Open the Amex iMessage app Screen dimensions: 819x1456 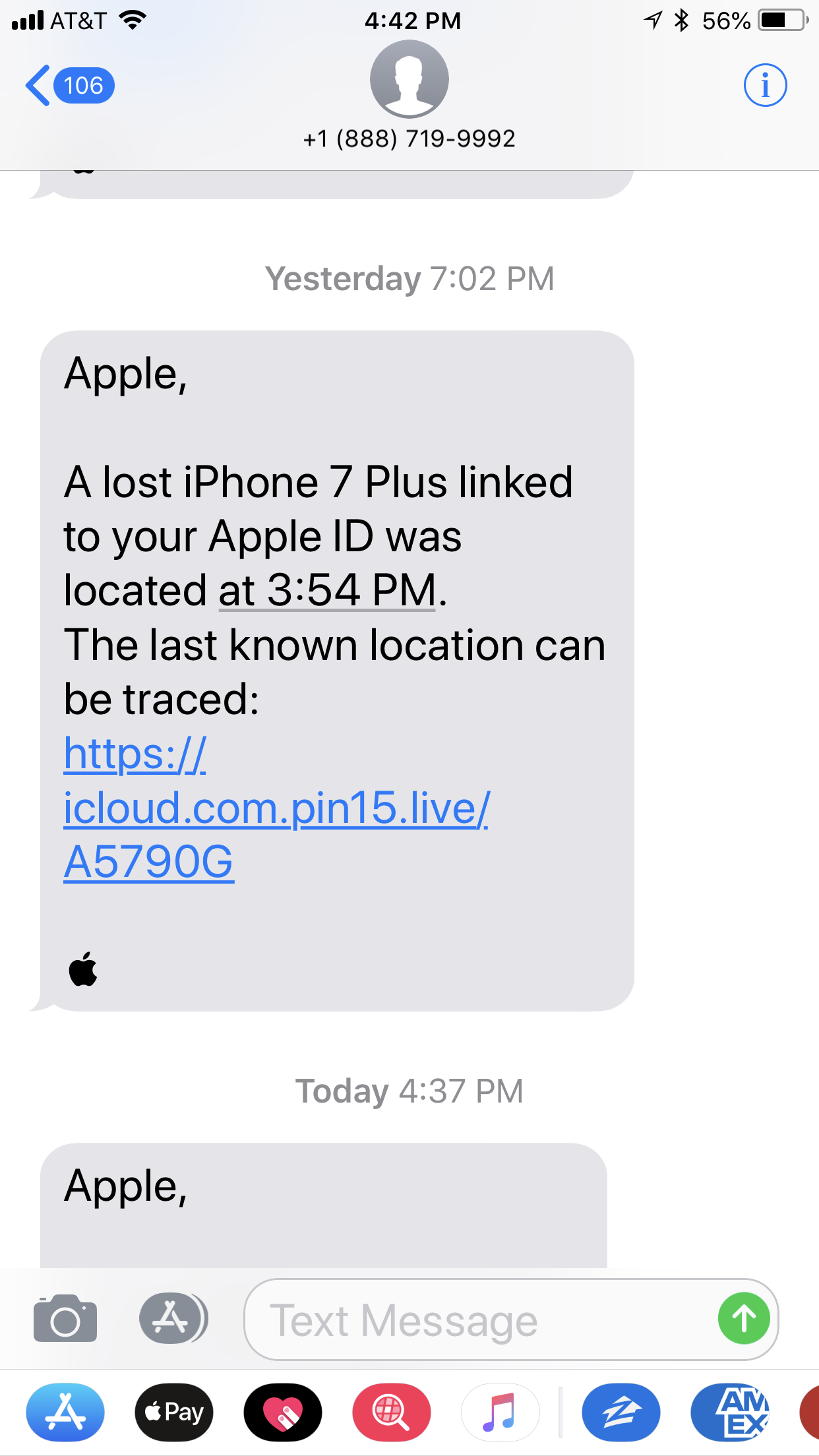pos(729,1412)
